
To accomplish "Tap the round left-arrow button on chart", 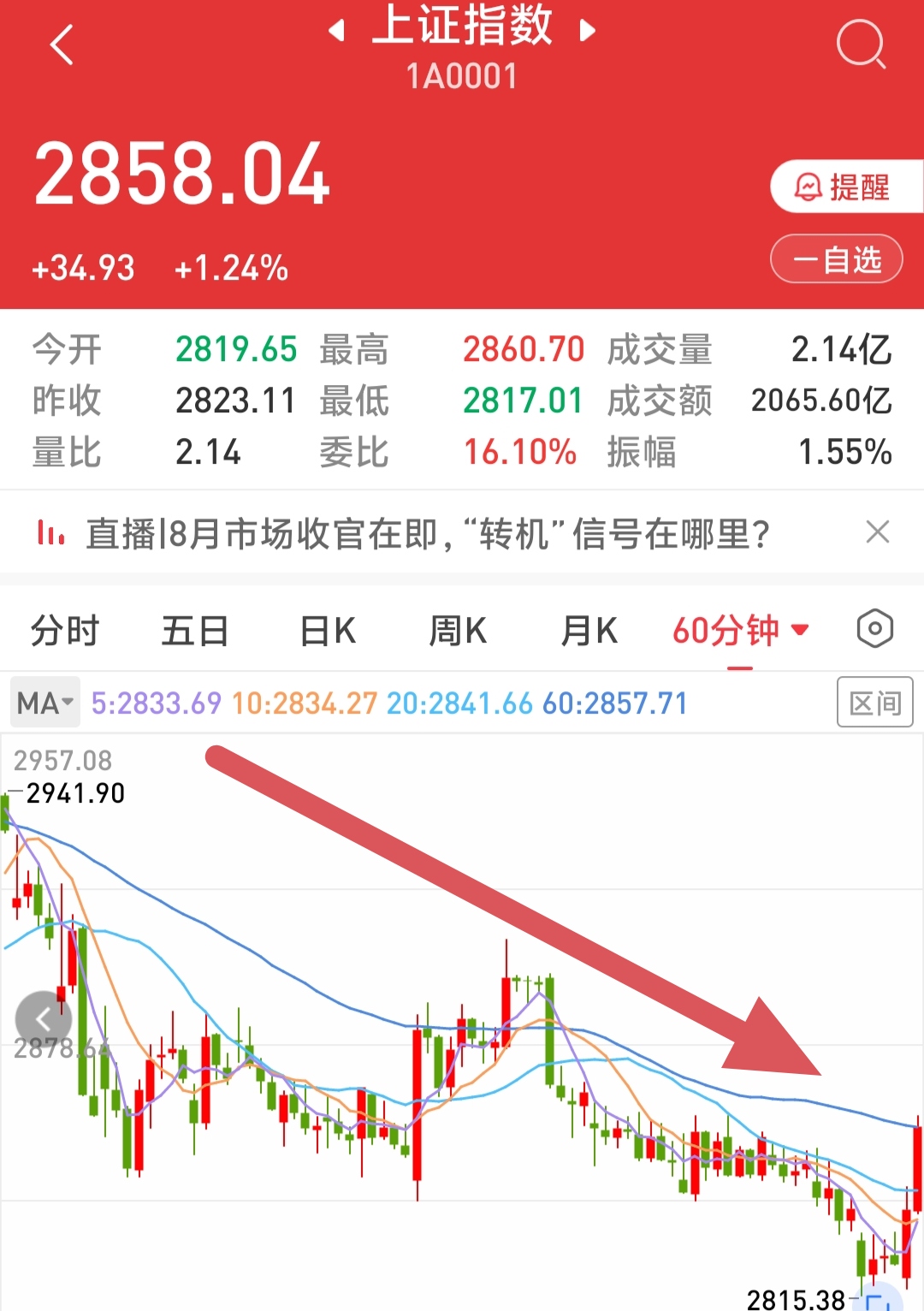I will (x=43, y=1019).
